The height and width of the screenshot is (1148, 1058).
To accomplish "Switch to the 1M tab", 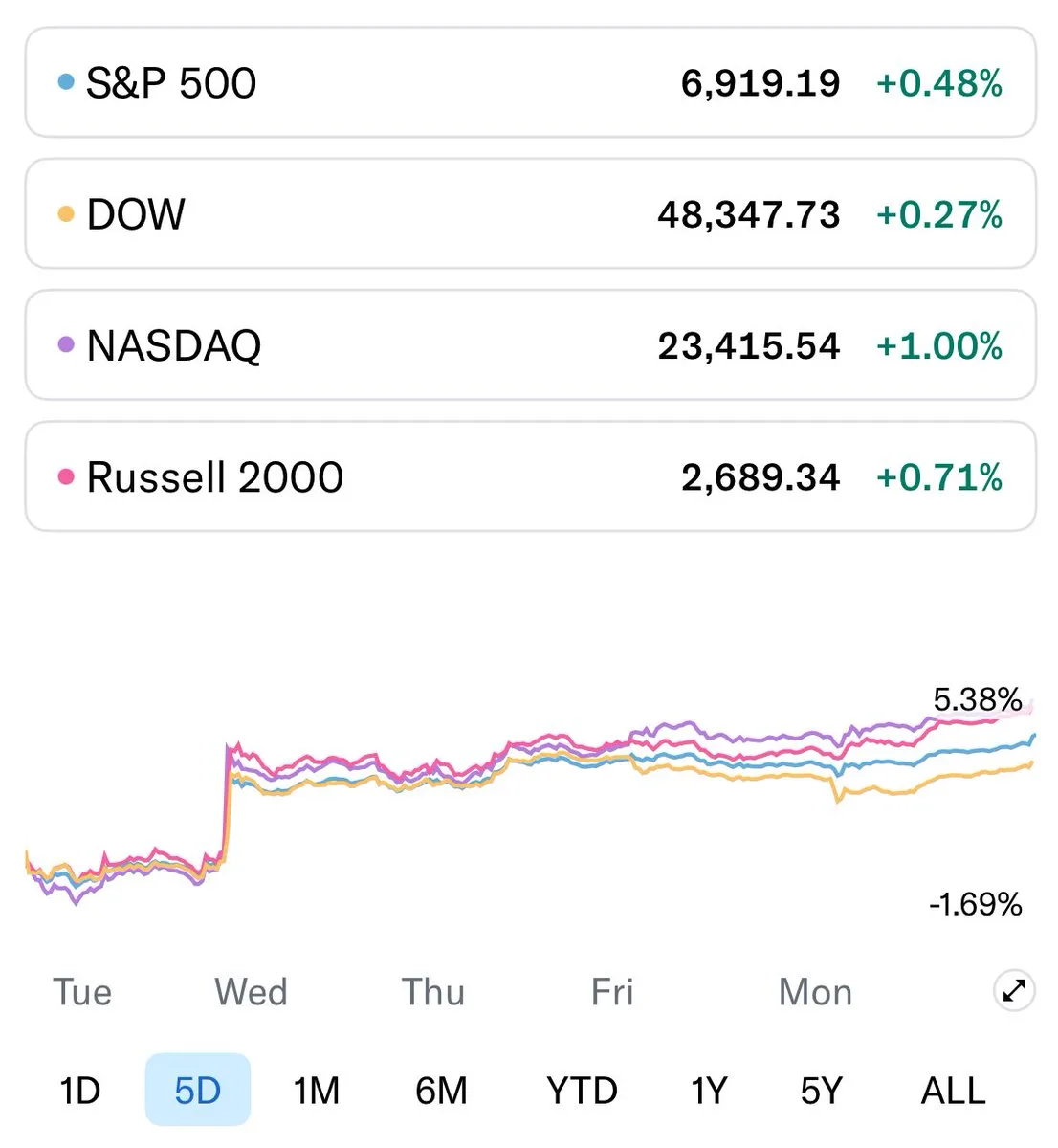I will tap(319, 1089).
